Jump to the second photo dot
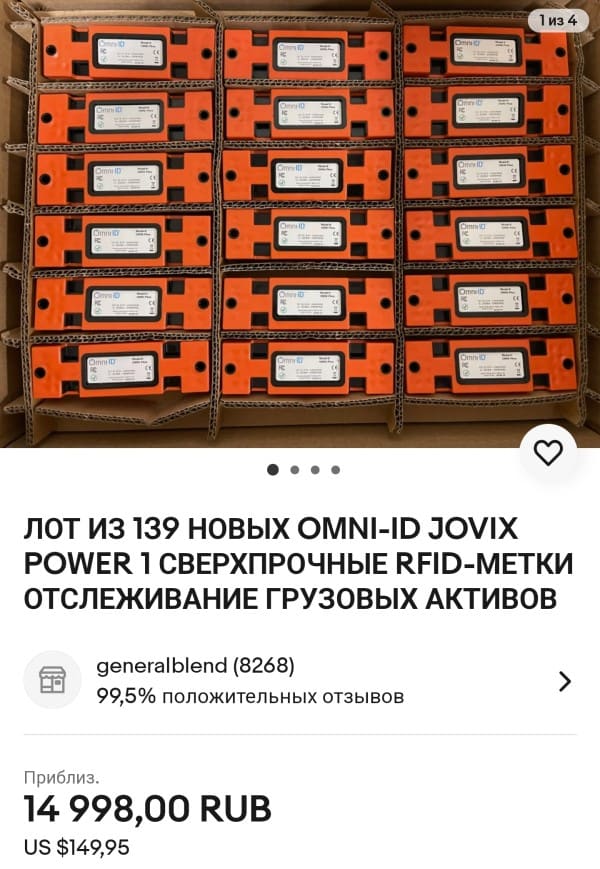Image resolution: width=600 pixels, height=869 pixels. click(x=294, y=469)
